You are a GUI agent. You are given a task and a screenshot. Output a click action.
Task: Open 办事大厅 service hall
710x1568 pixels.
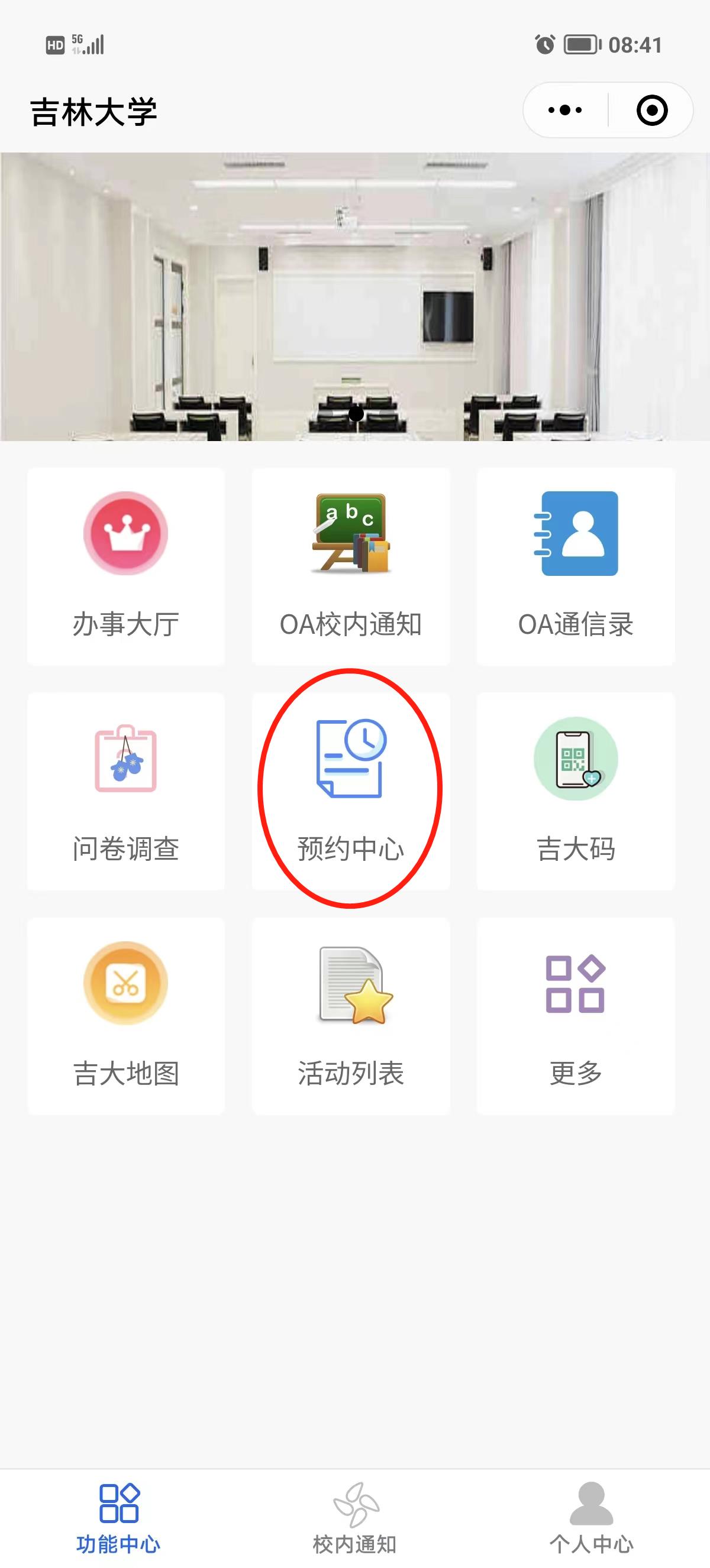pos(126,566)
